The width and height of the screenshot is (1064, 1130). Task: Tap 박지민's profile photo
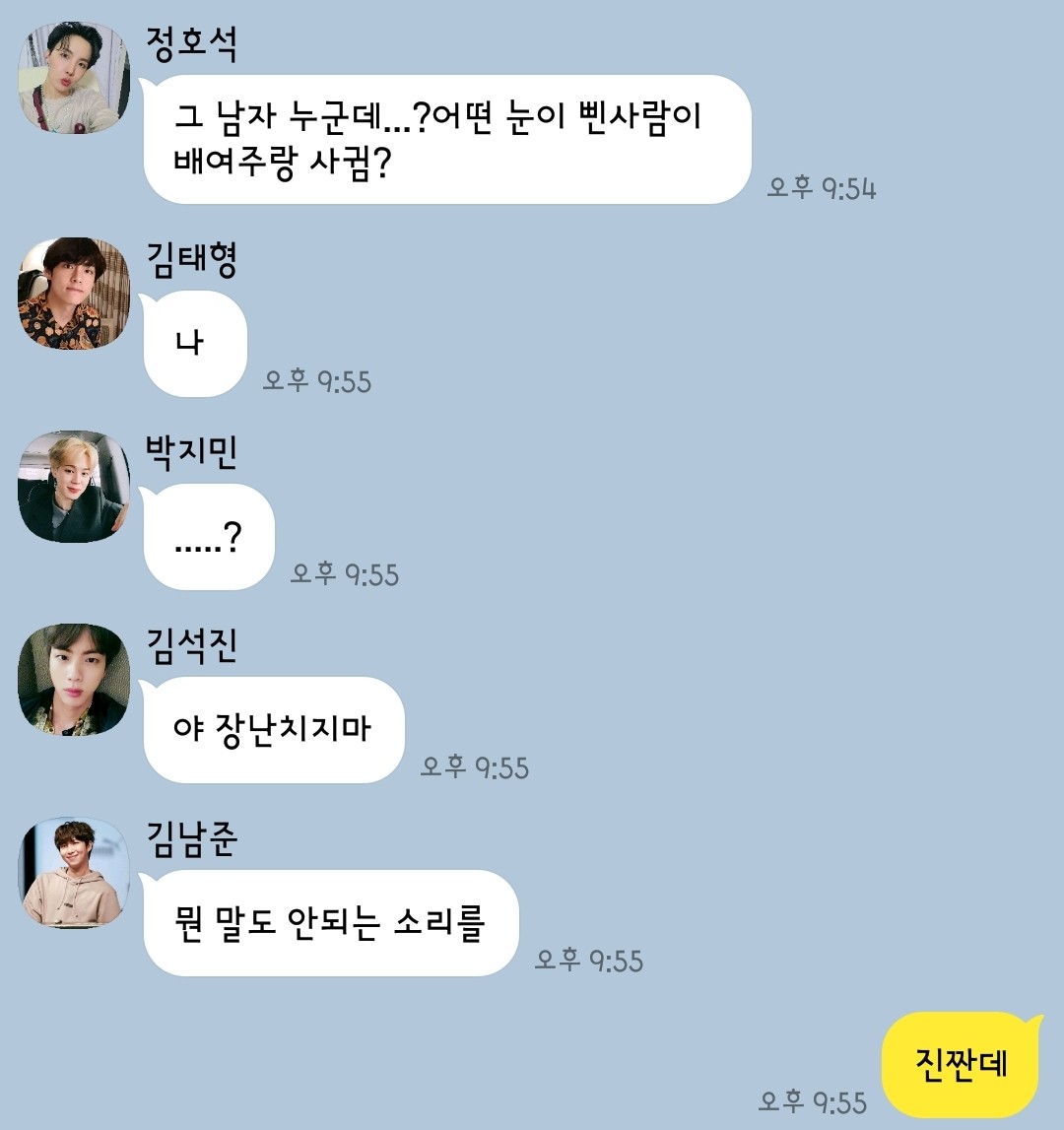pos(74,486)
